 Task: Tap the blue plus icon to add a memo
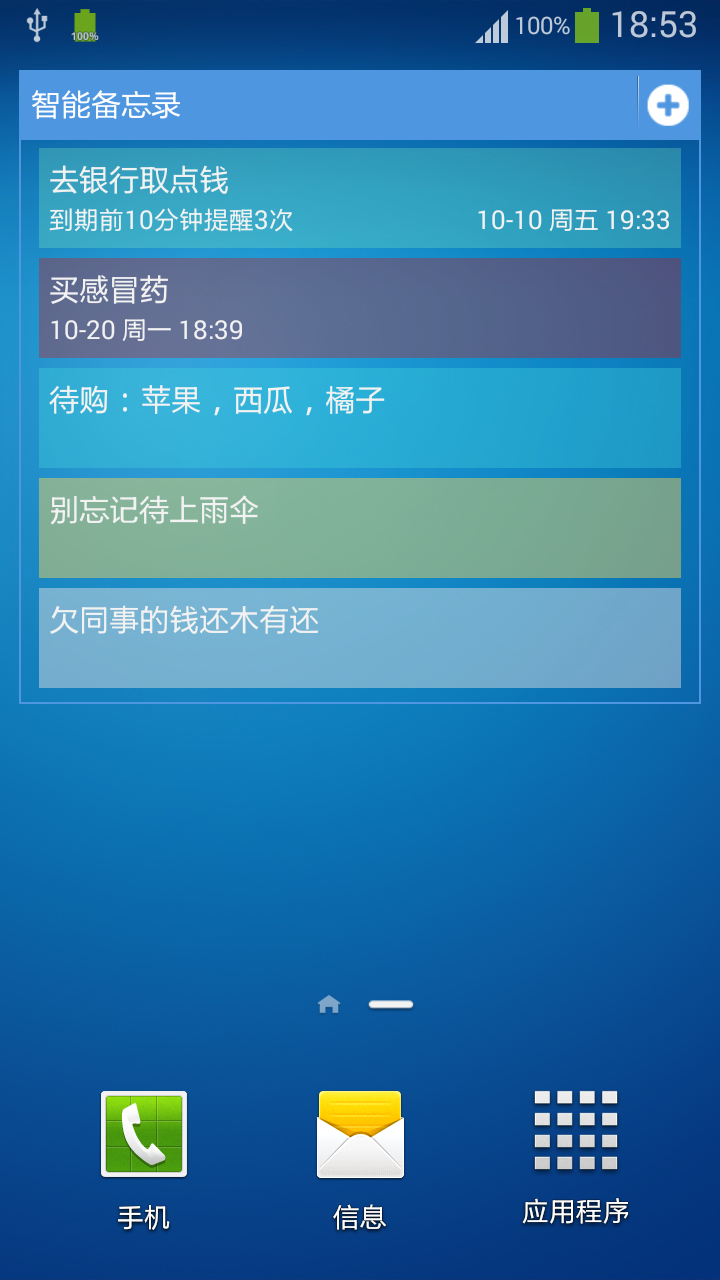point(668,104)
